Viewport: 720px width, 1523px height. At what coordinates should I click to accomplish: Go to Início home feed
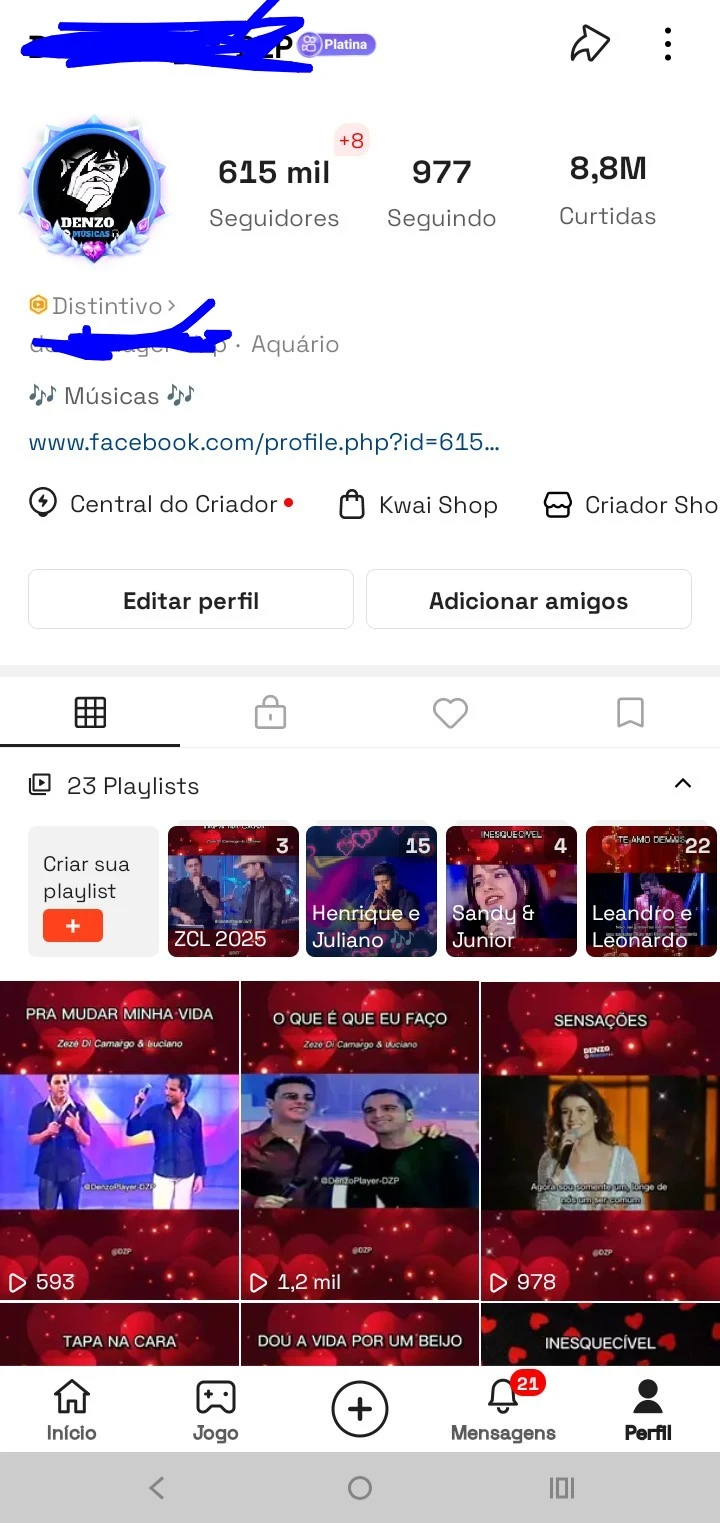pyautogui.click(x=70, y=1408)
